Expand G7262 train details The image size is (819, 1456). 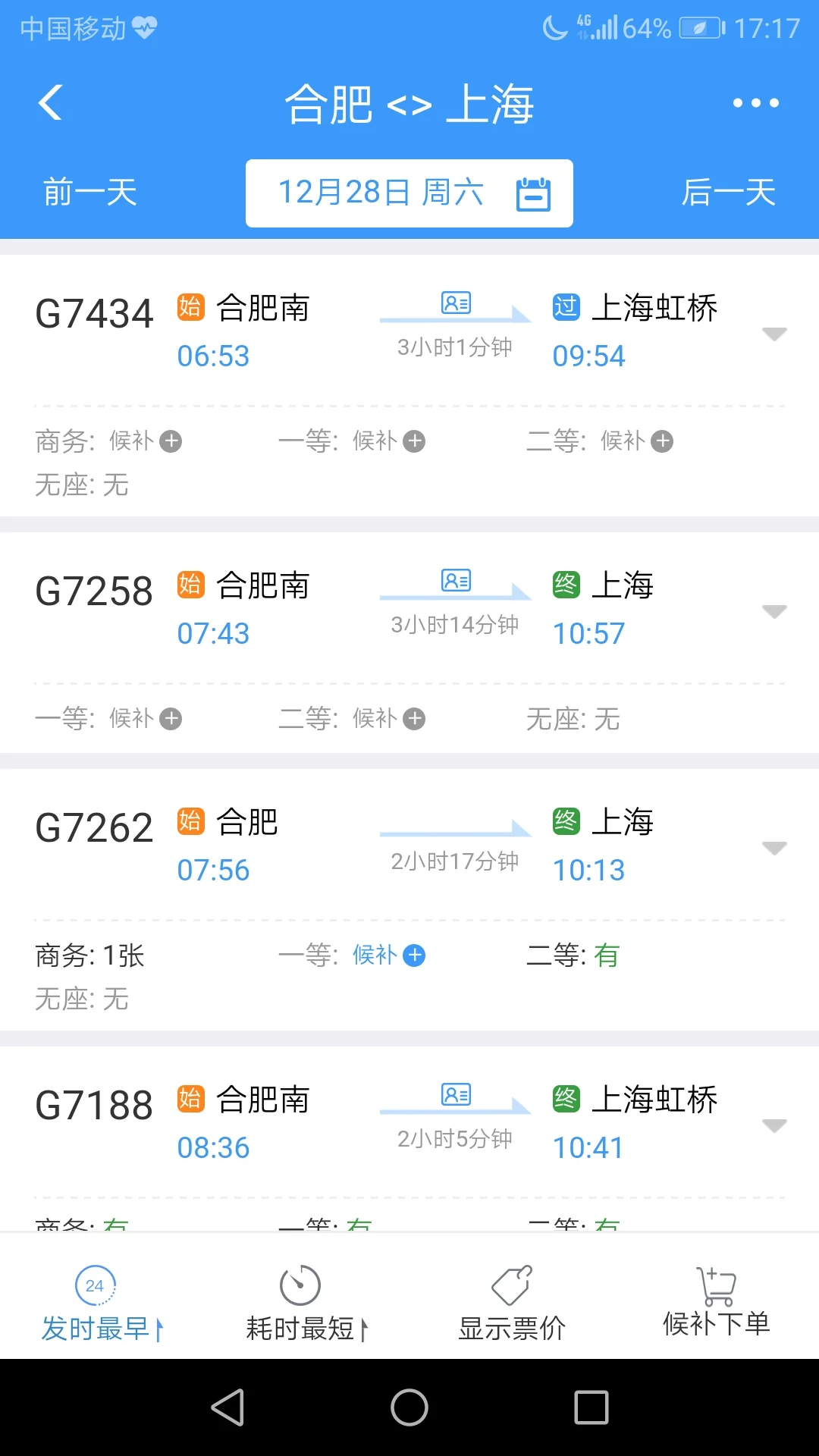coord(773,847)
